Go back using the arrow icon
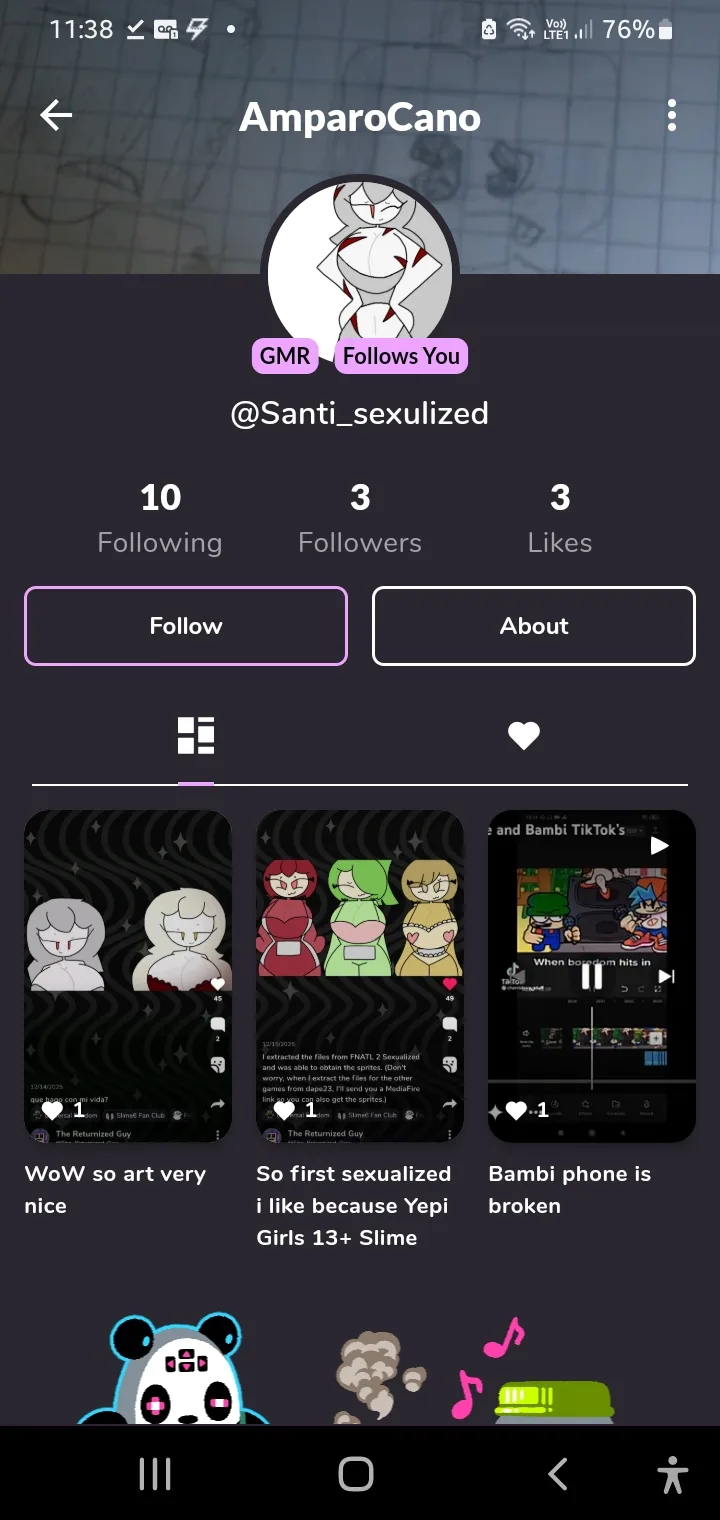 [x=56, y=116]
